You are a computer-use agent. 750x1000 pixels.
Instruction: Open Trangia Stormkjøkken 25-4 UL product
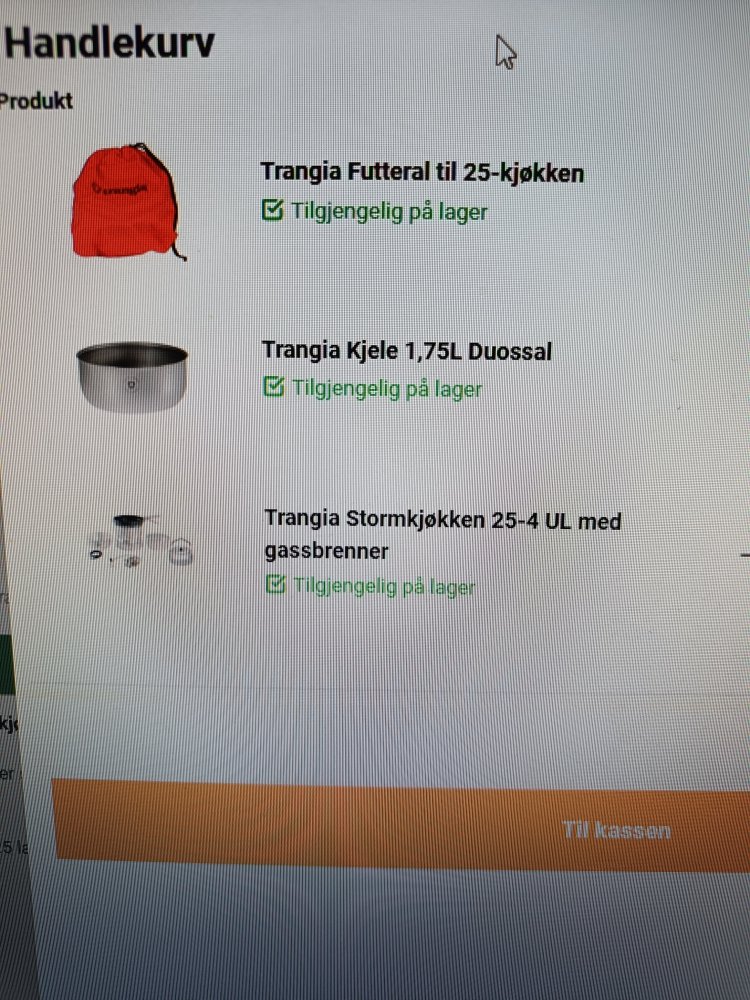[x=442, y=534]
